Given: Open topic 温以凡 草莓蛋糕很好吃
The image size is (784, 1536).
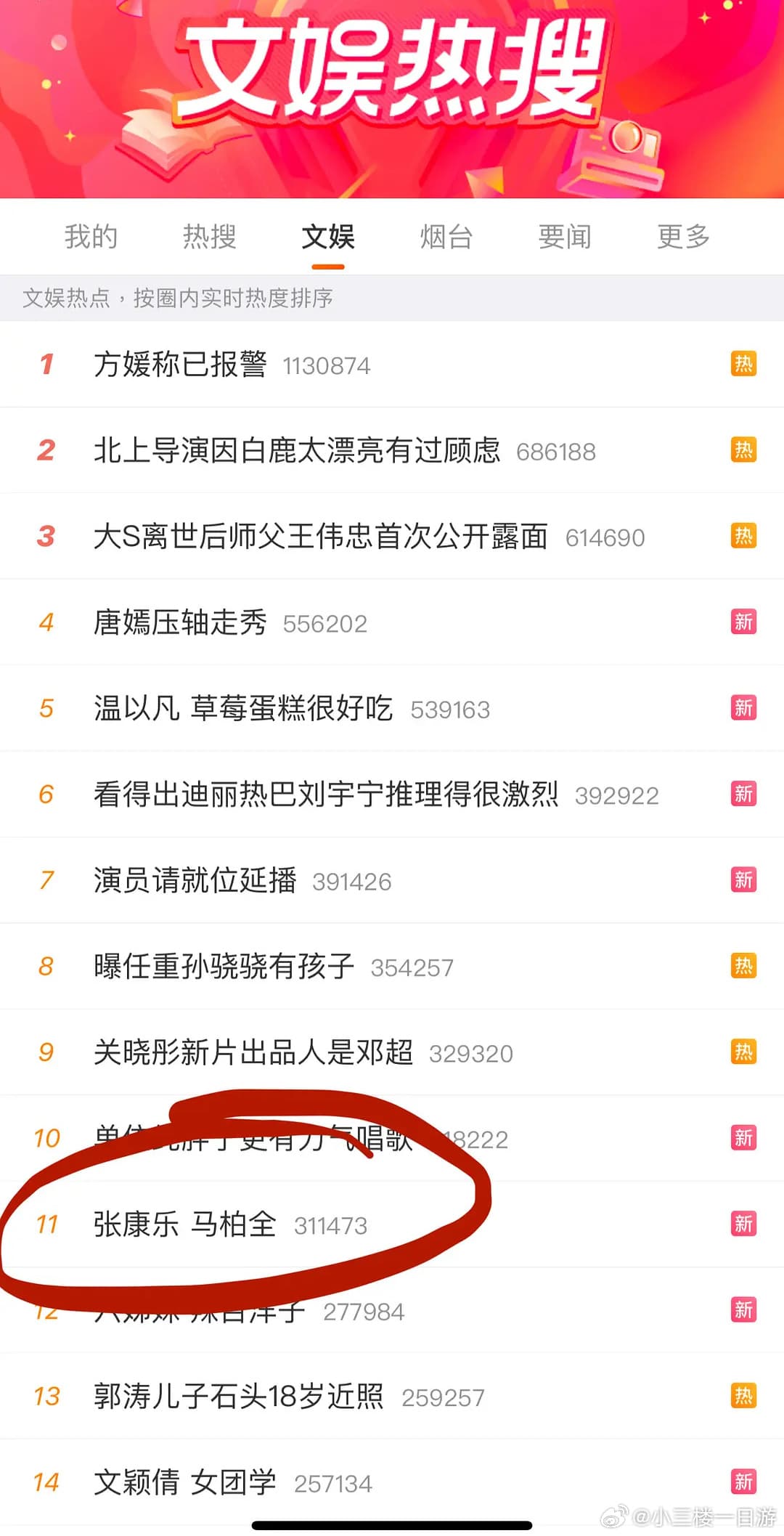Looking at the screenshot, I should [x=243, y=708].
